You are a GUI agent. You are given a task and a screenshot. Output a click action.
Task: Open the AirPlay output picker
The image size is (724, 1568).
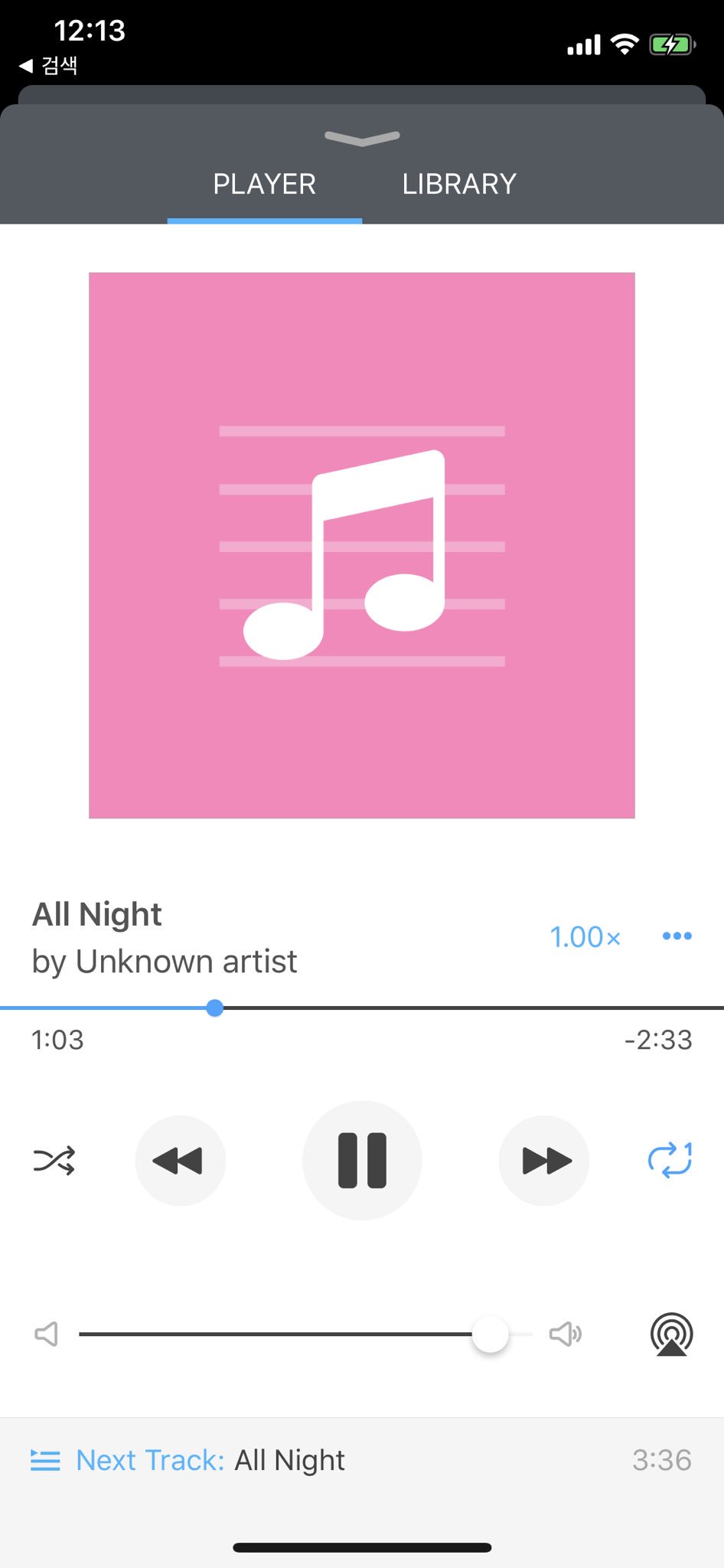672,1334
